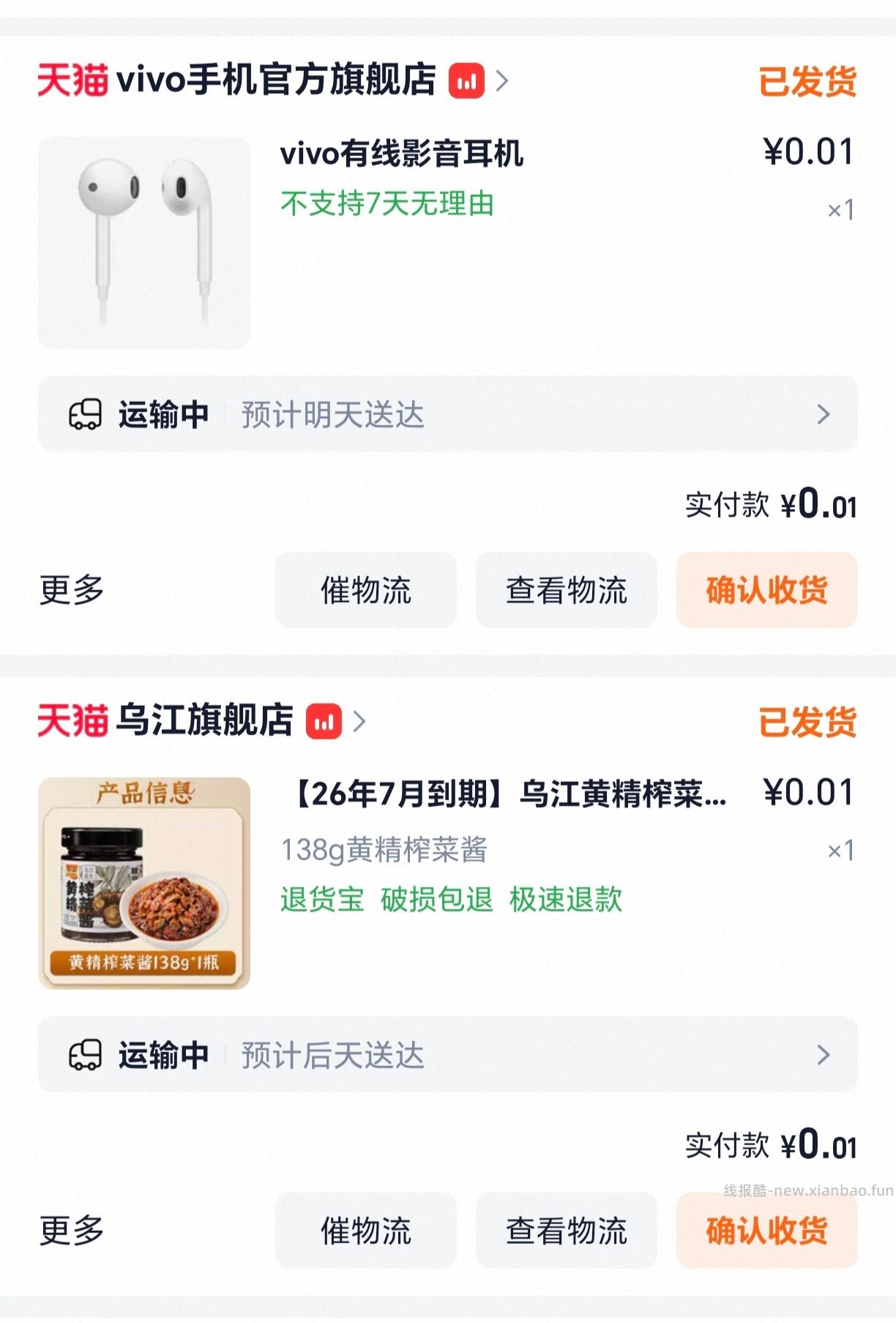Tap the red broadcast icon next to 乌江旗舰店
This screenshot has width=896, height=1323.
[x=323, y=720]
